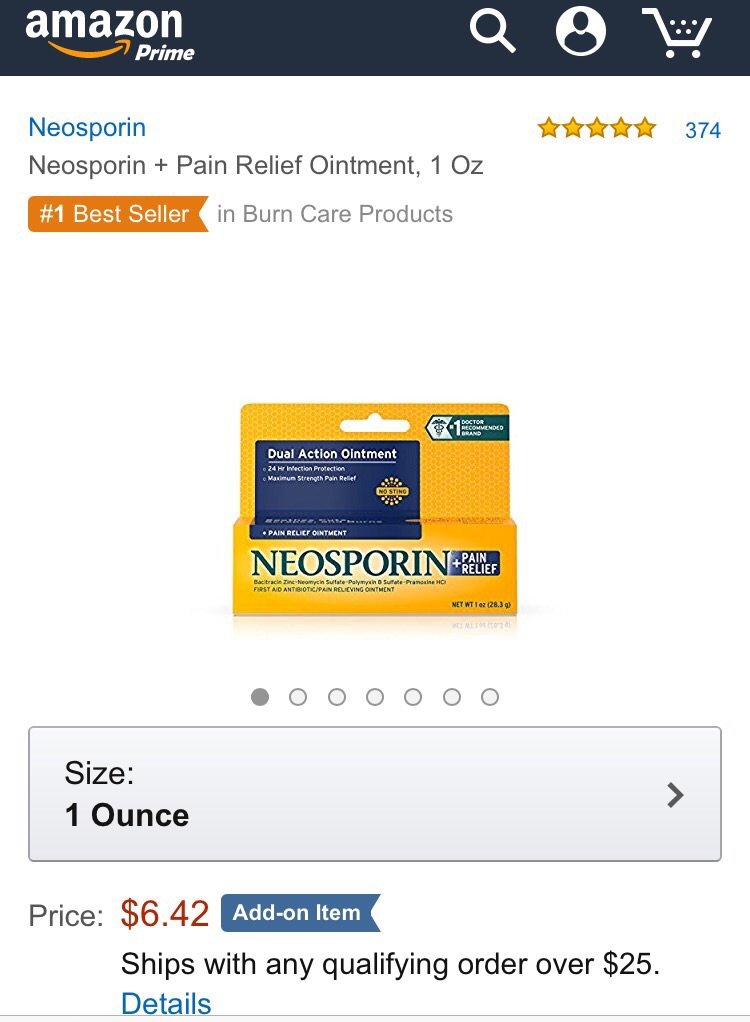View the star ratings
Viewport: 750px width, 1022px height.
(597, 128)
